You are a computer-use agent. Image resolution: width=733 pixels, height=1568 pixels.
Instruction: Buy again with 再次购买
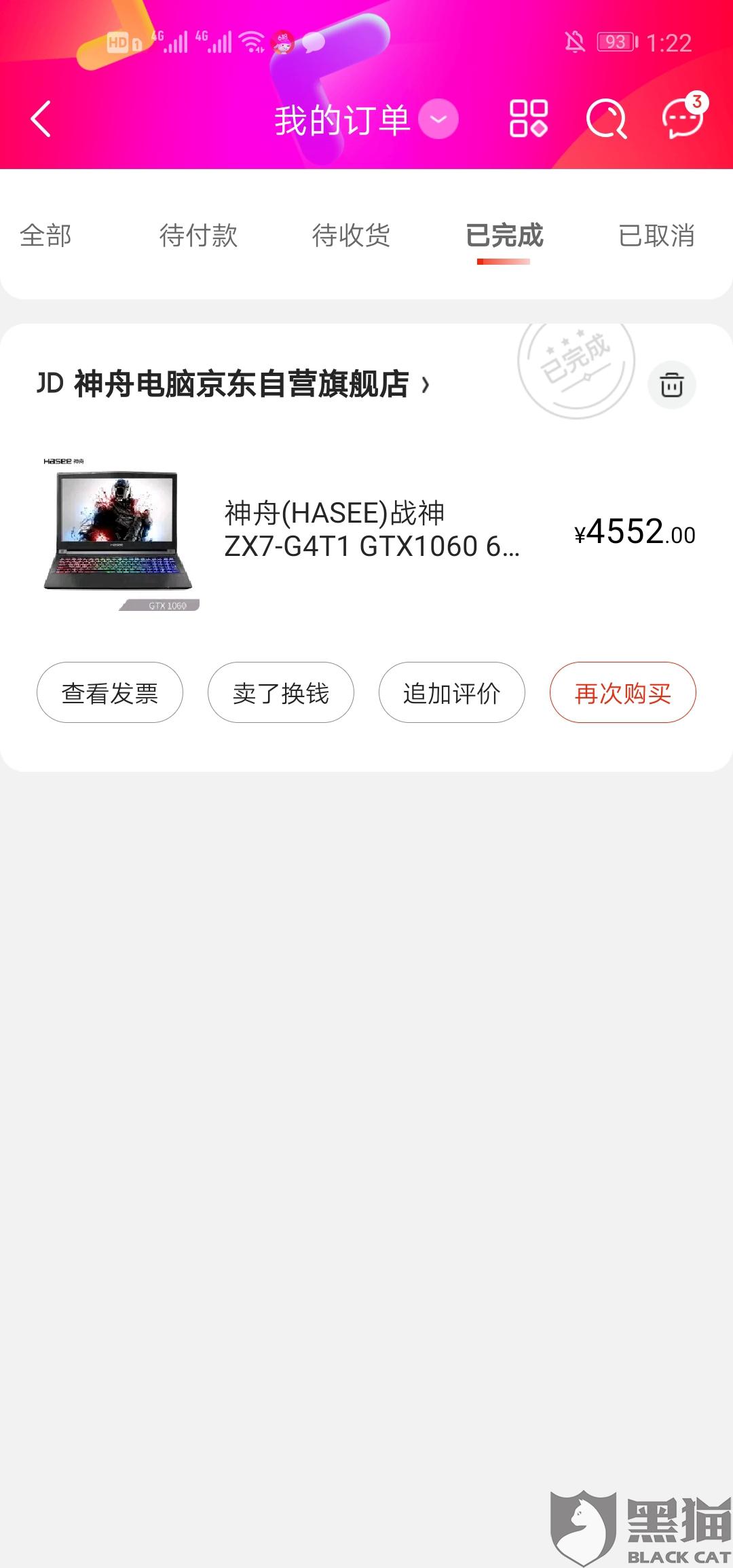pos(623,693)
